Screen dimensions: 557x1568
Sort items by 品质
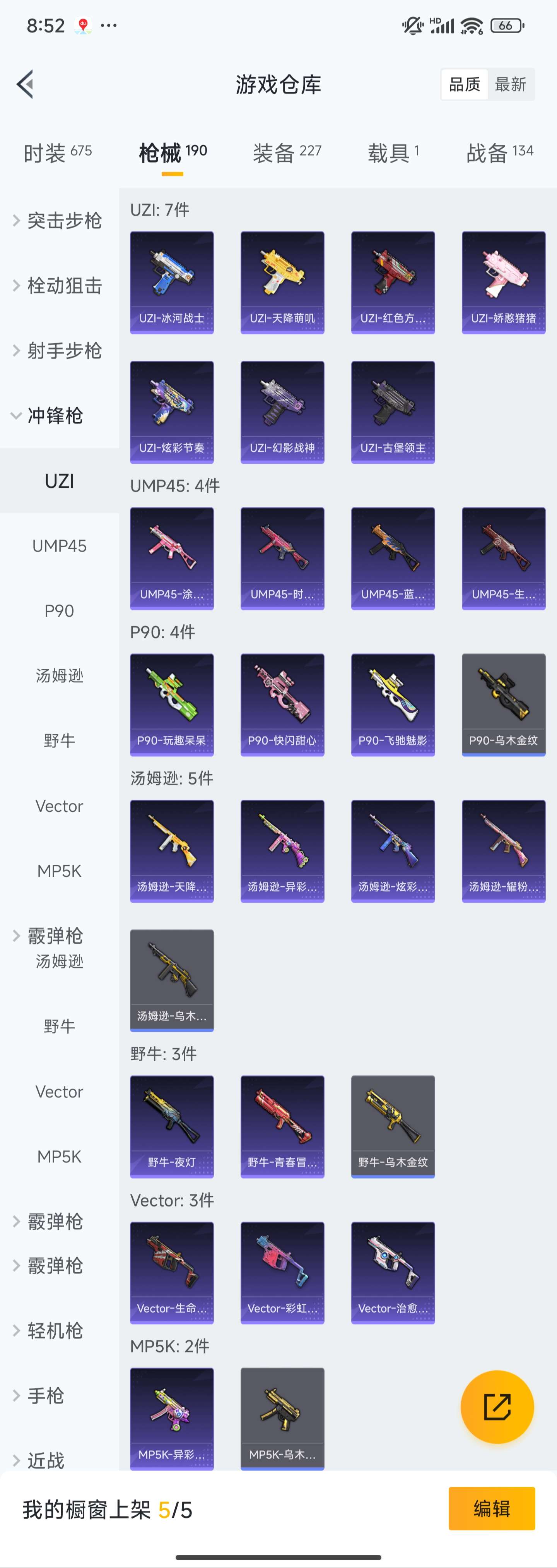coord(465,84)
